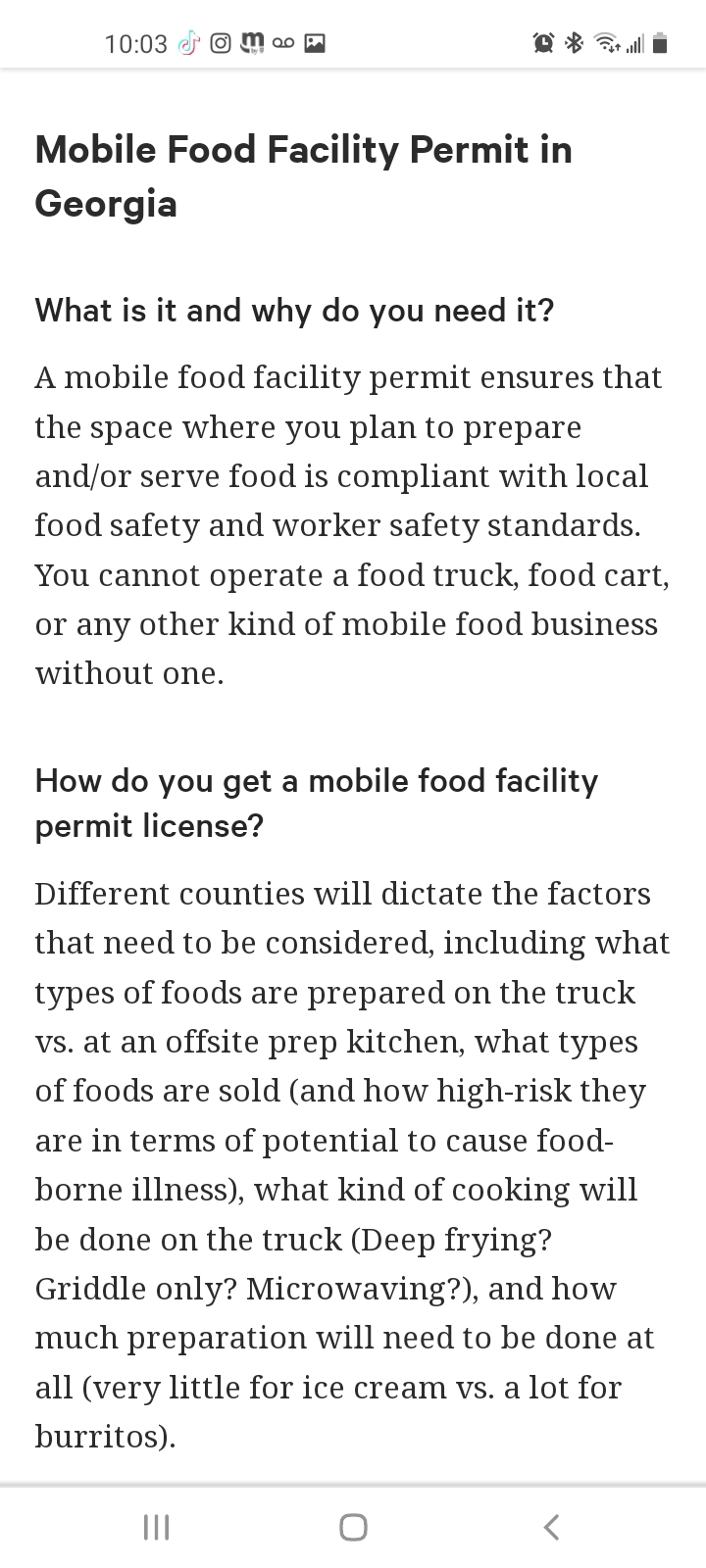The height and width of the screenshot is (1568, 706).
Task: Tap the home button in navigation bar
Action: pos(353,1527)
